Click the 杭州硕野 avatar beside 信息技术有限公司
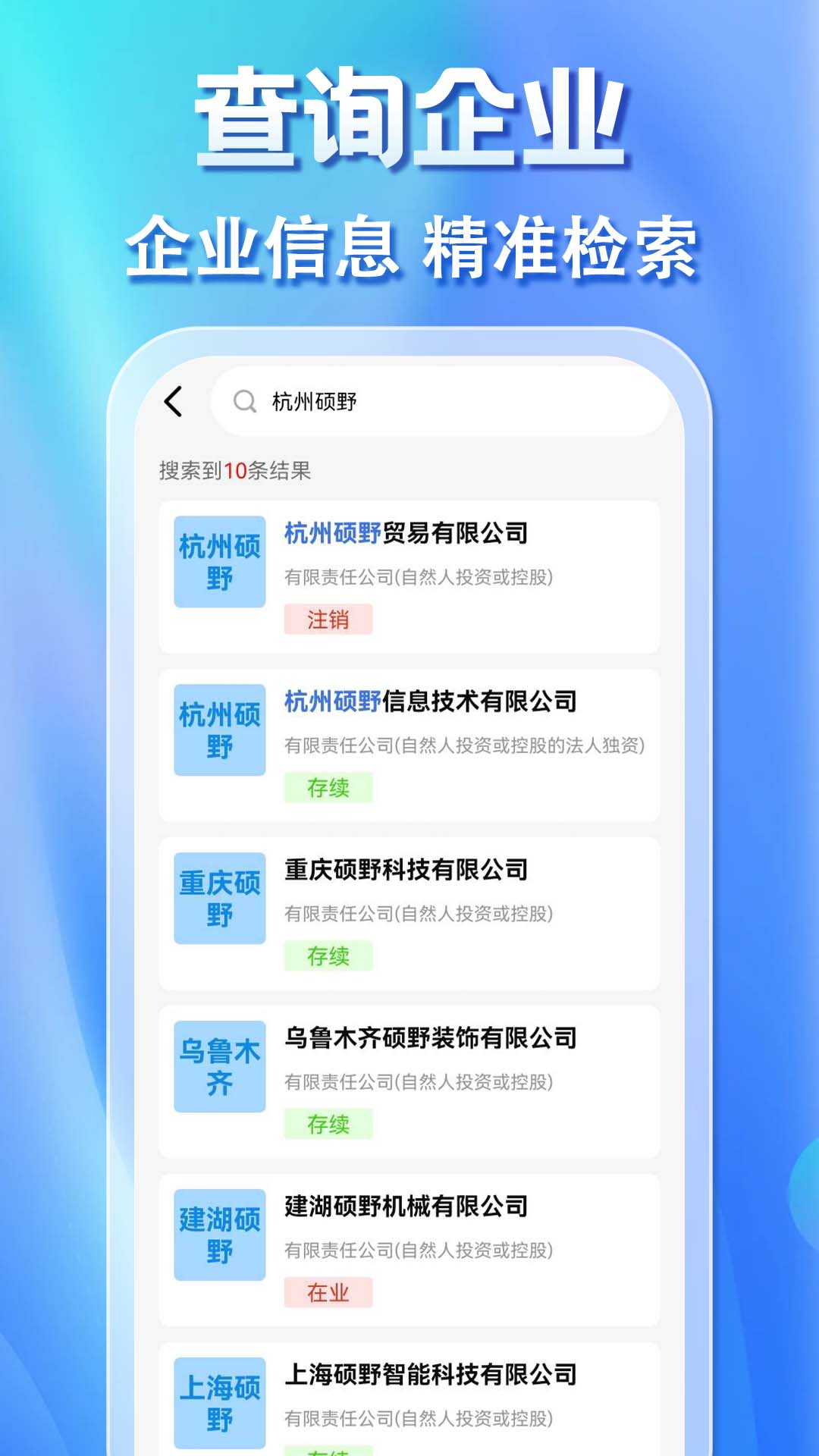This screenshot has height=1456, width=819. pyautogui.click(x=219, y=730)
